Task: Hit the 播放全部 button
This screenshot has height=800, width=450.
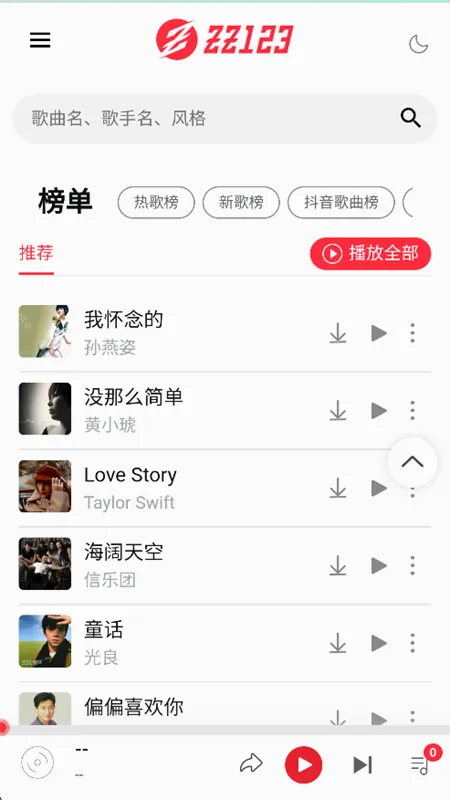Action: pyautogui.click(x=370, y=254)
